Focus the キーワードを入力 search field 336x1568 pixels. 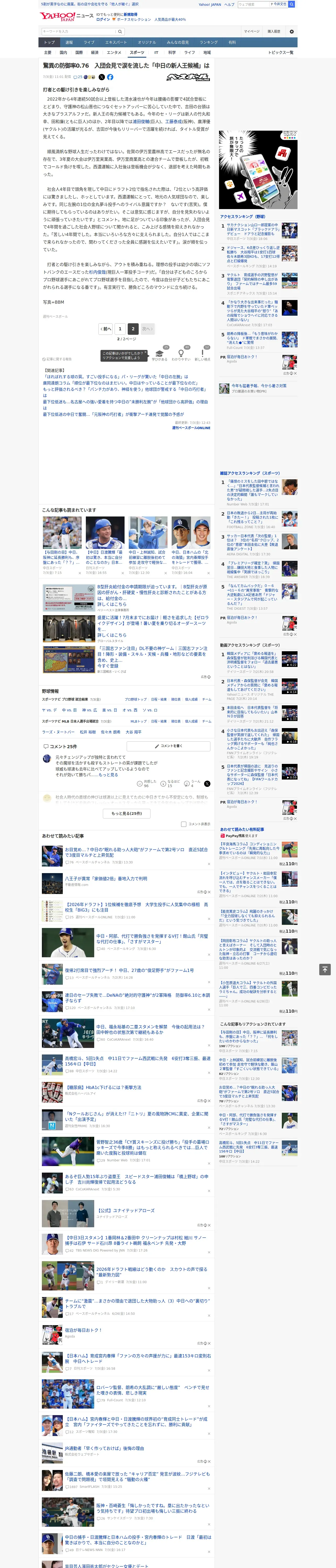pos(79,31)
